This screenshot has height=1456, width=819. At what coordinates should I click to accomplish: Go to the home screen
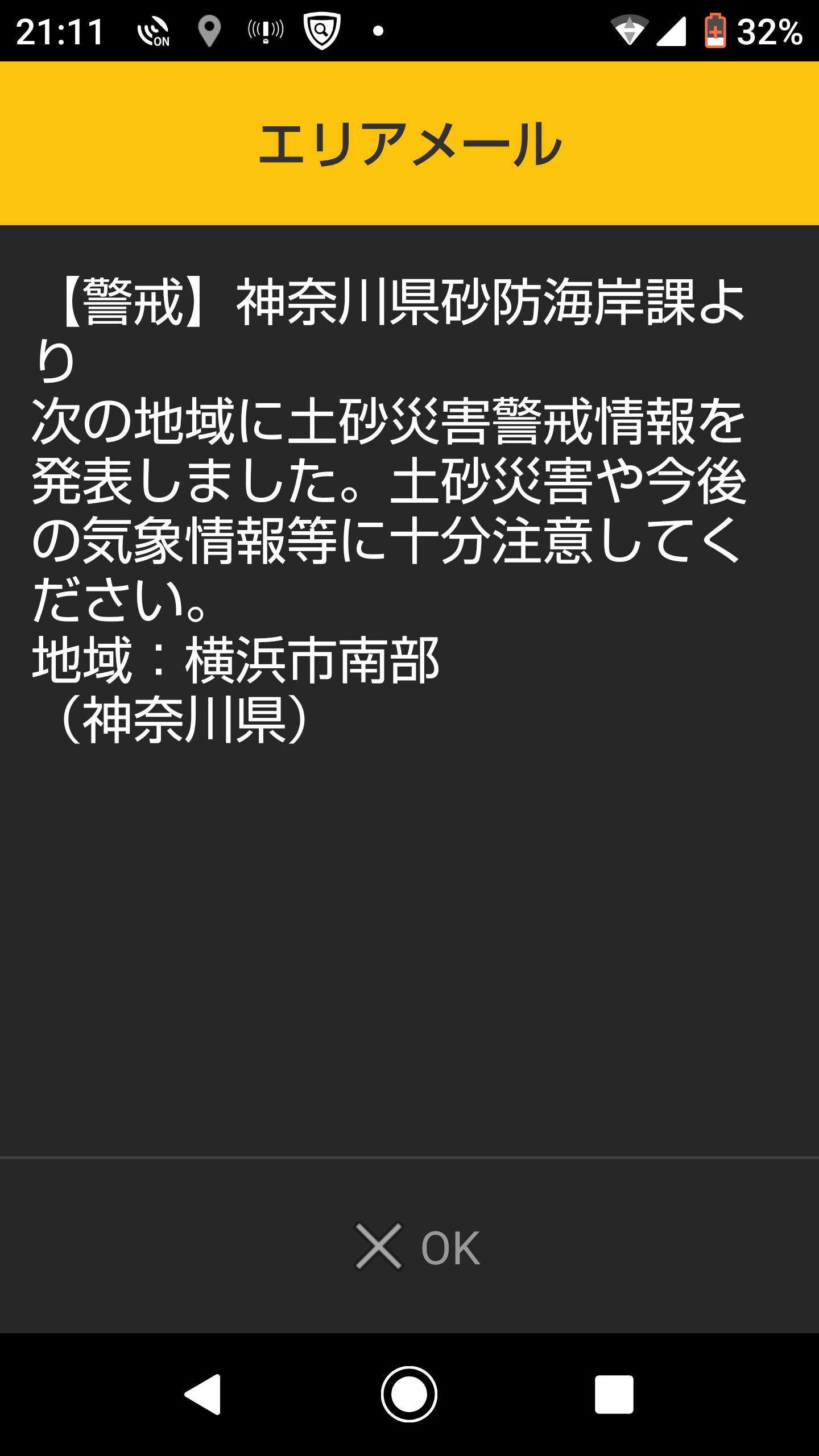tap(409, 1394)
